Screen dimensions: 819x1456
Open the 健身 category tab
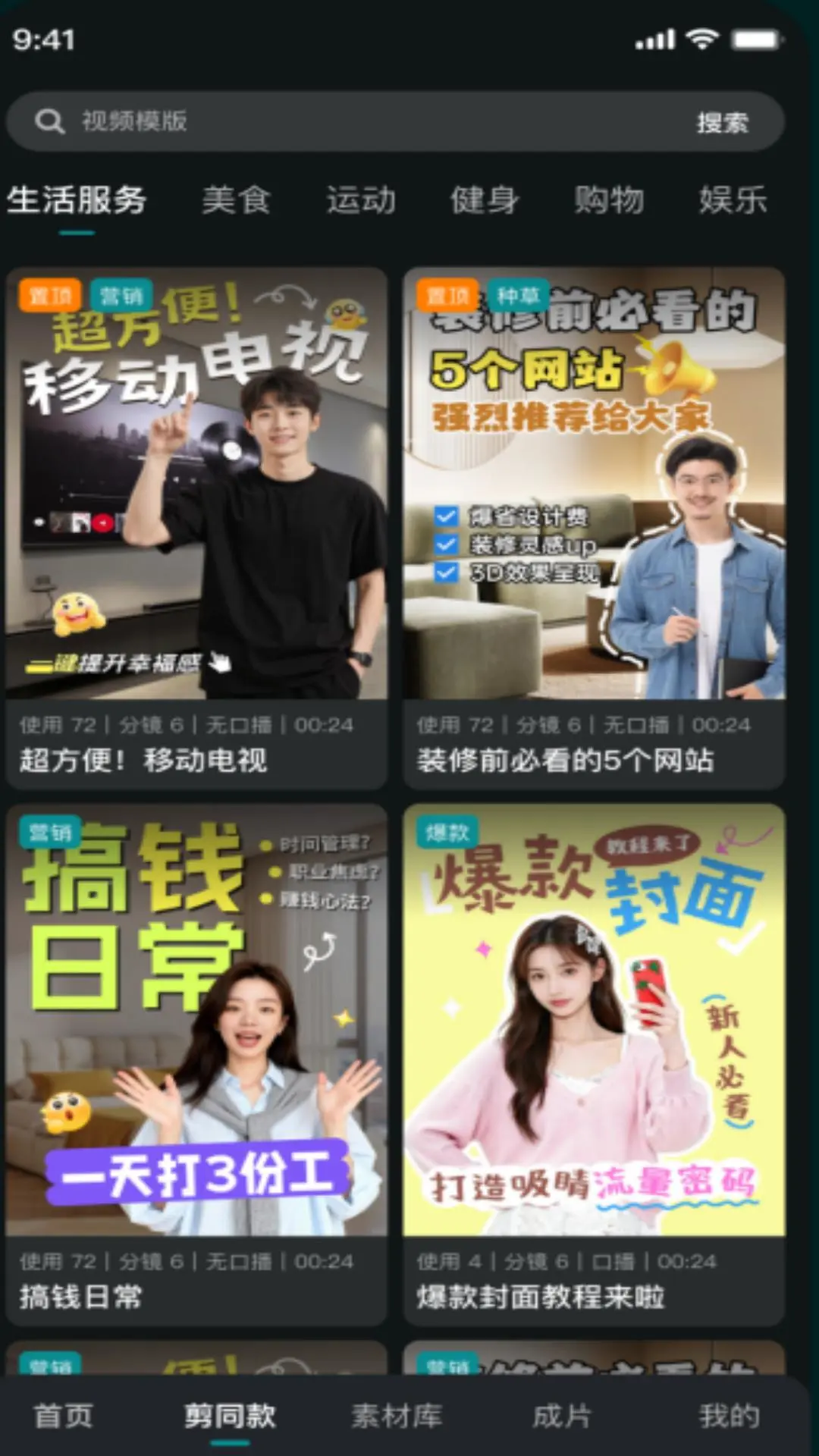(x=485, y=200)
